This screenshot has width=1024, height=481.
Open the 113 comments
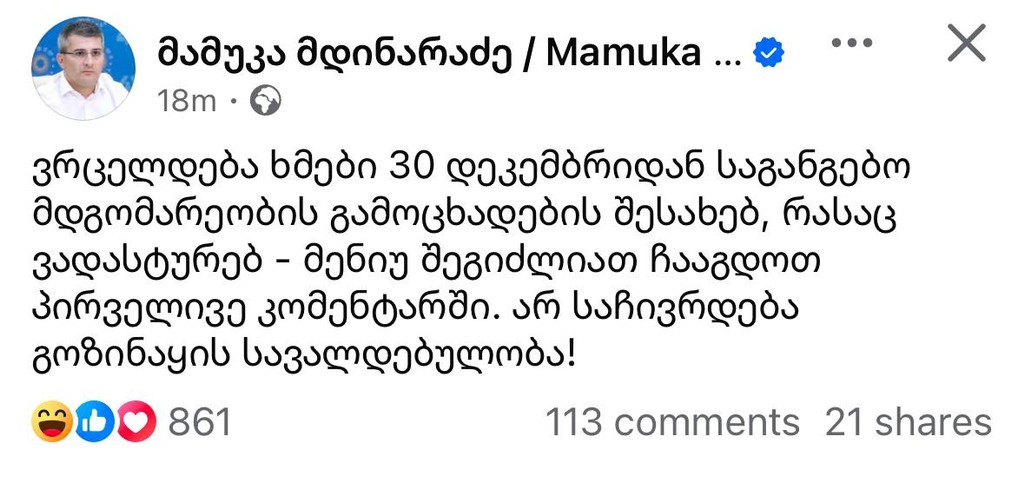point(672,422)
